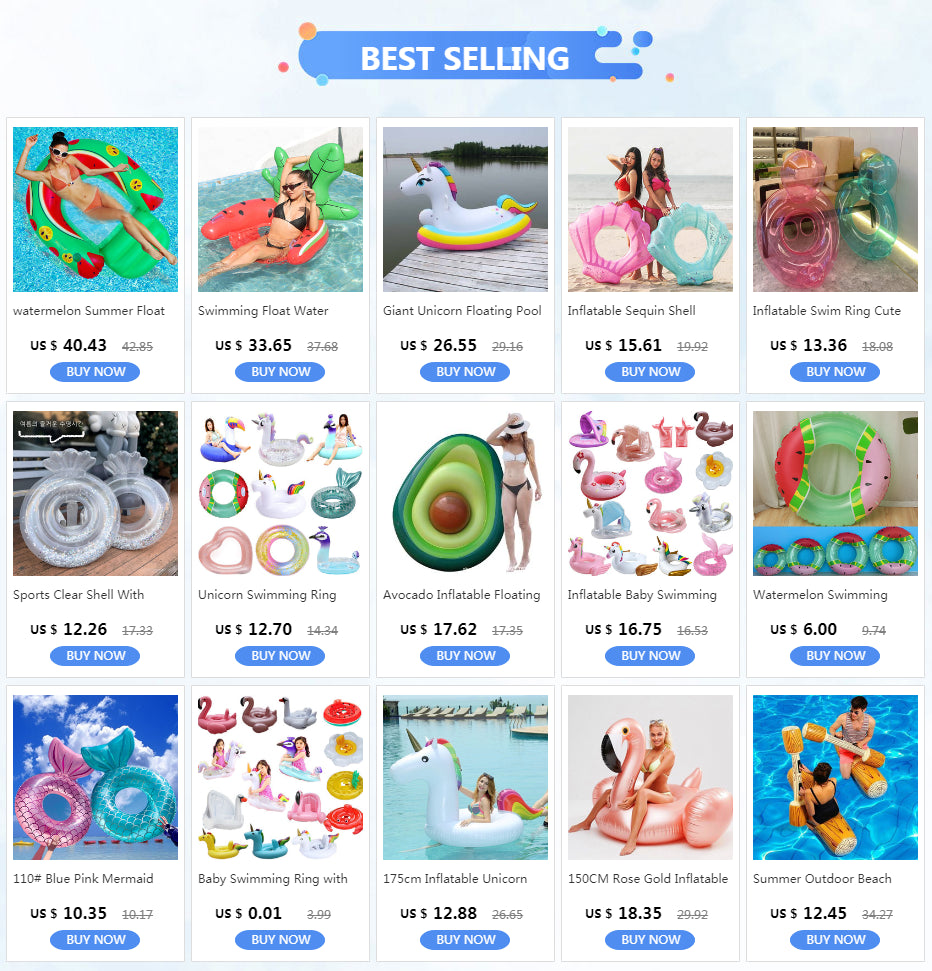This screenshot has width=932, height=971.
Task: Open the Avocado Inflatable Floating product
Action: click(x=465, y=494)
